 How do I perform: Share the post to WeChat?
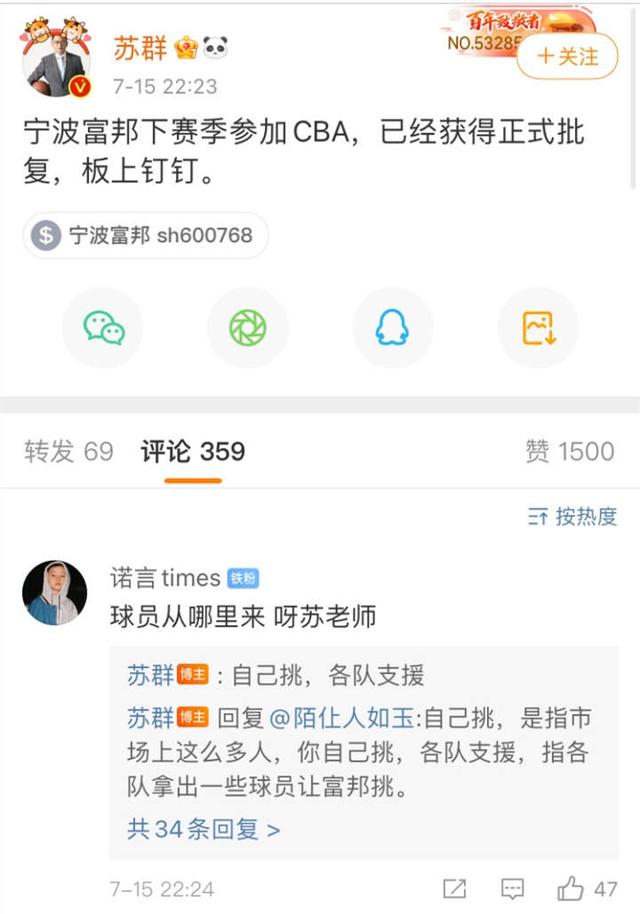click(103, 328)
